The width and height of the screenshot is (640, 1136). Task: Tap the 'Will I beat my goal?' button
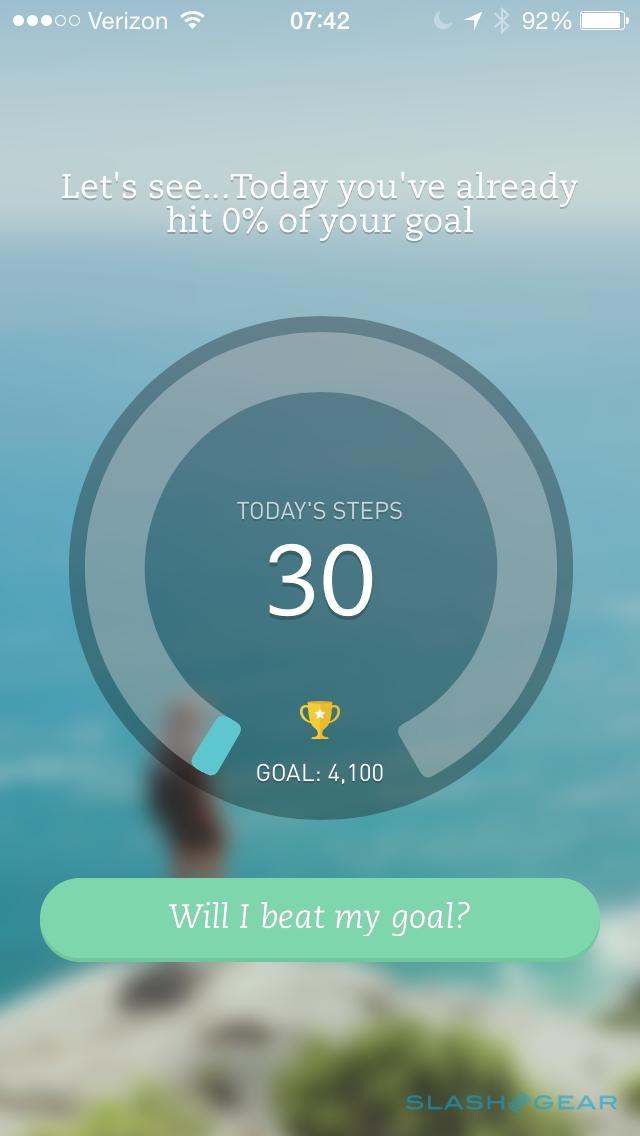(320, 917)
